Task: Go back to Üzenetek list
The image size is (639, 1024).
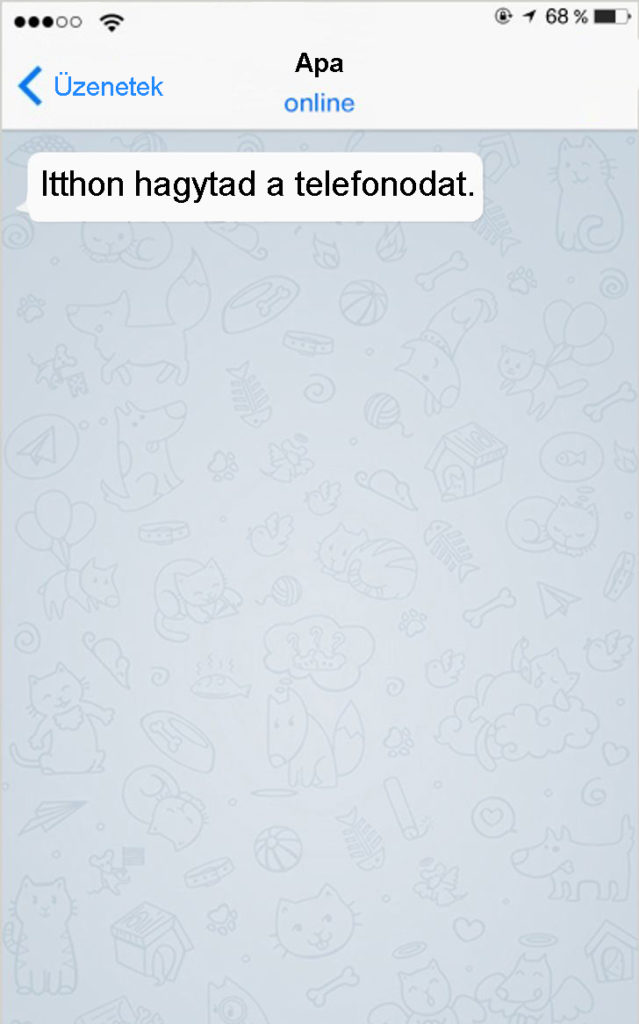Action: pos(90,87)
